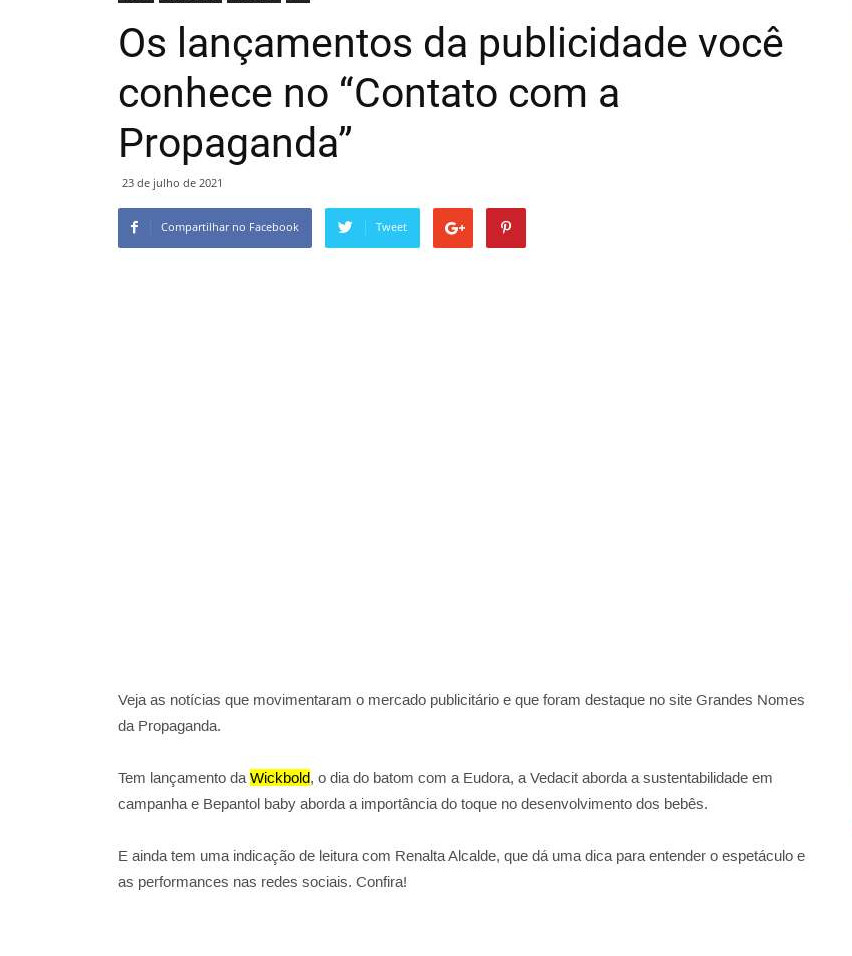852x956 pixels.
Task: Share the article on Google Plus
Action: click(x=453, y=228)
